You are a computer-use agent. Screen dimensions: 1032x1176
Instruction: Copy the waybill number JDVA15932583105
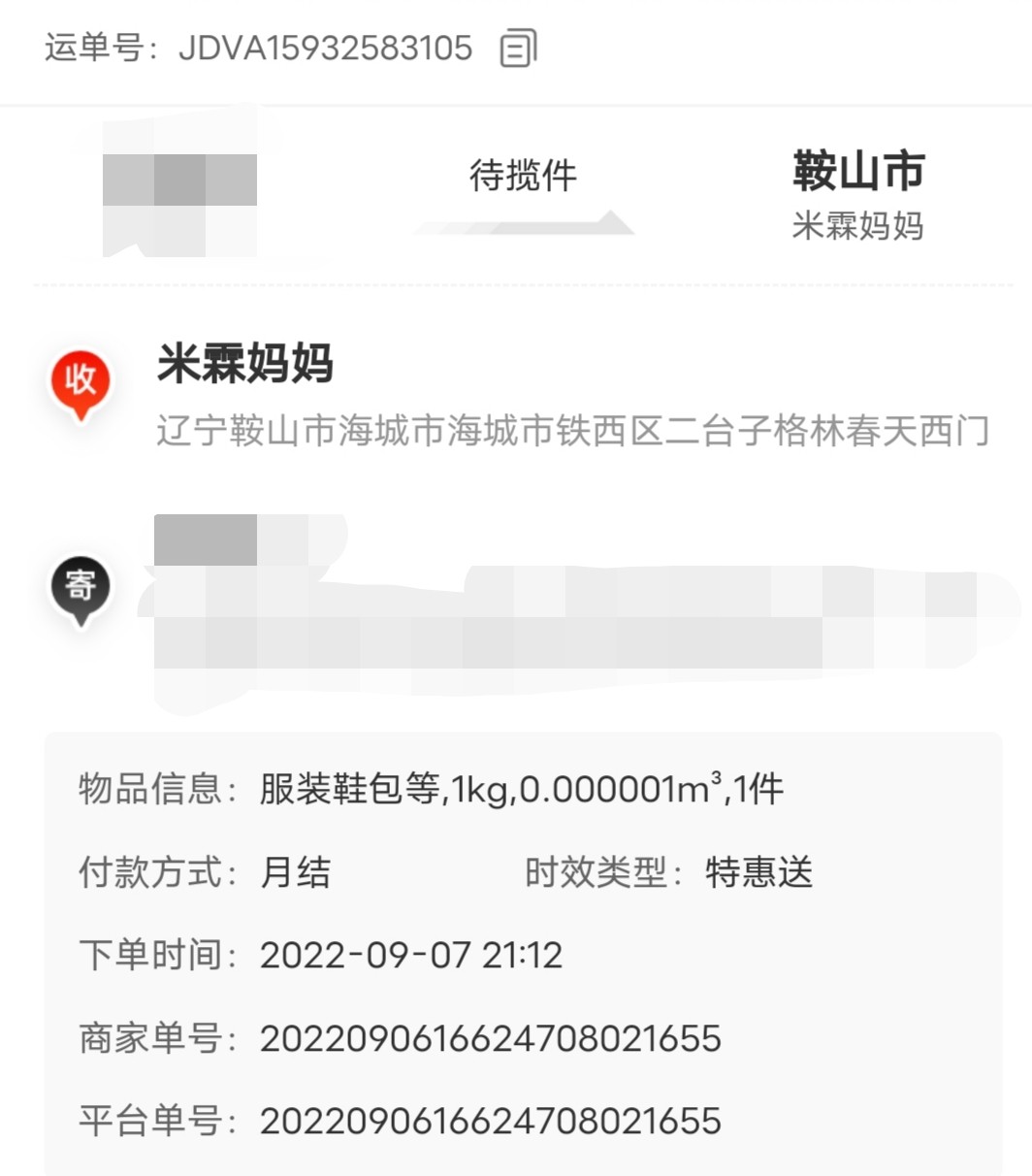click(x=518, y=49)
